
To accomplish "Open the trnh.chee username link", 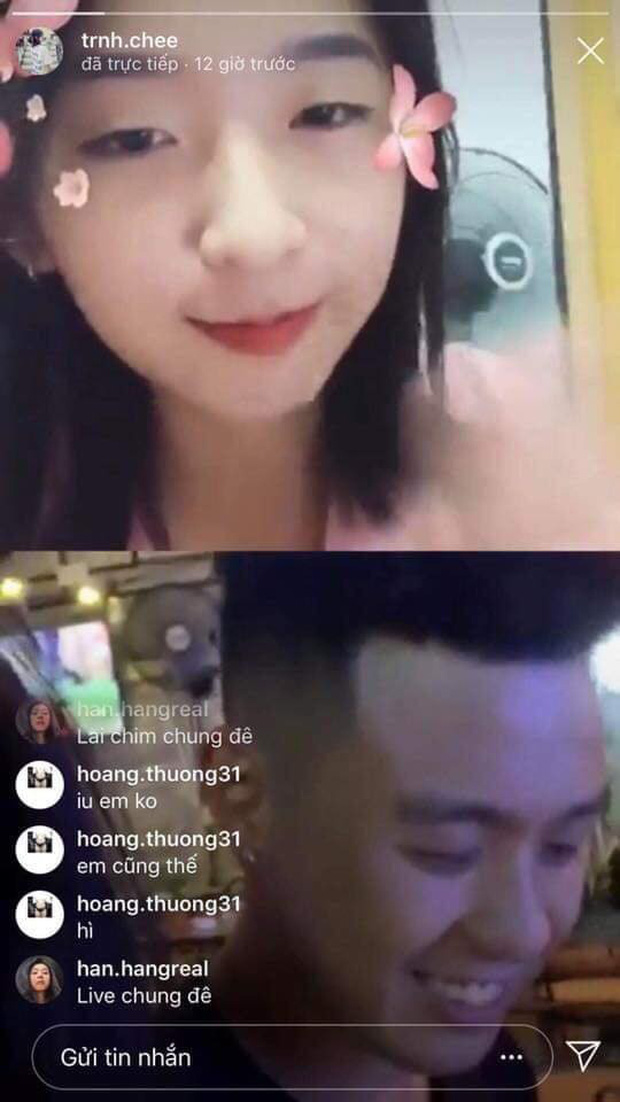I will 129,40.
